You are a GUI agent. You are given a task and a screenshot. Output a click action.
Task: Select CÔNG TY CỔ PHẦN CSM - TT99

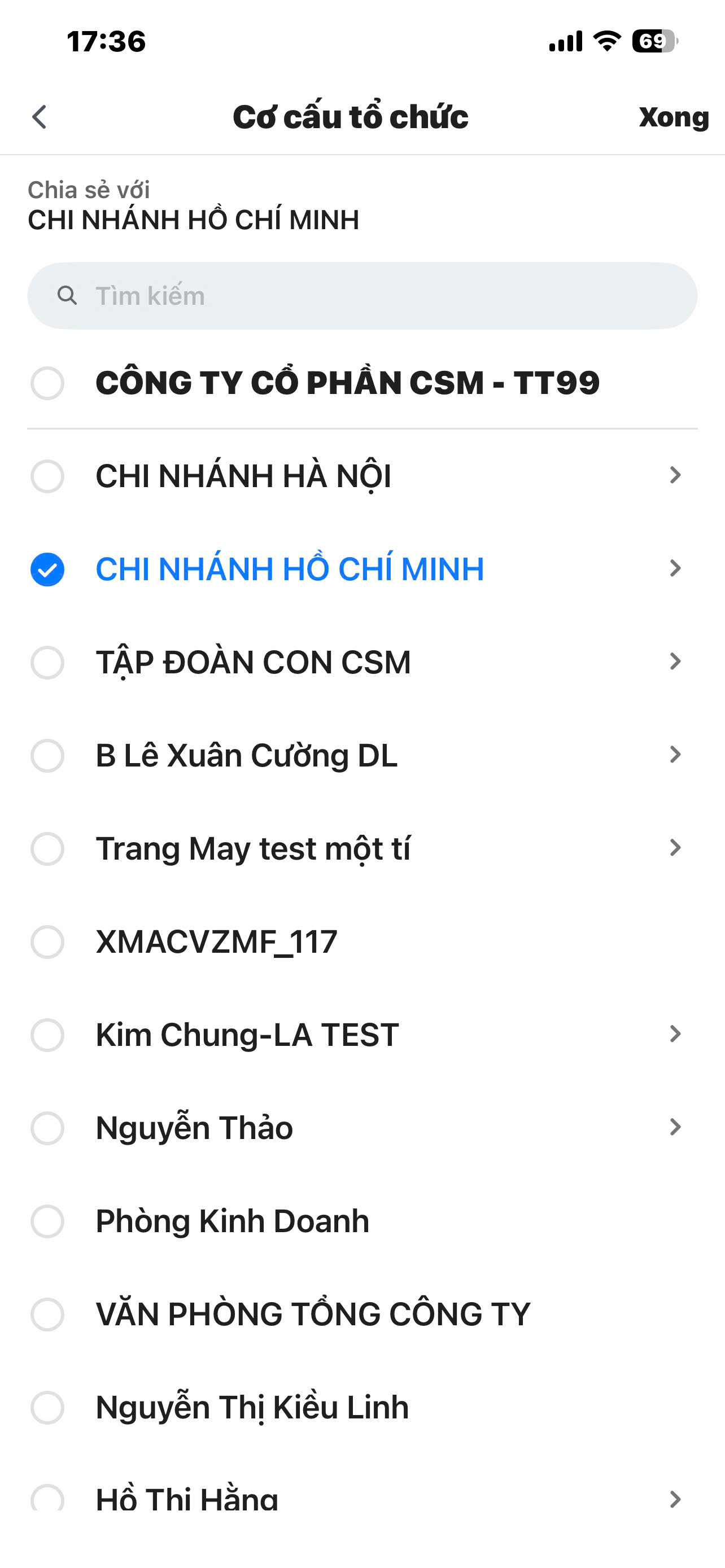tap(47, 383)
